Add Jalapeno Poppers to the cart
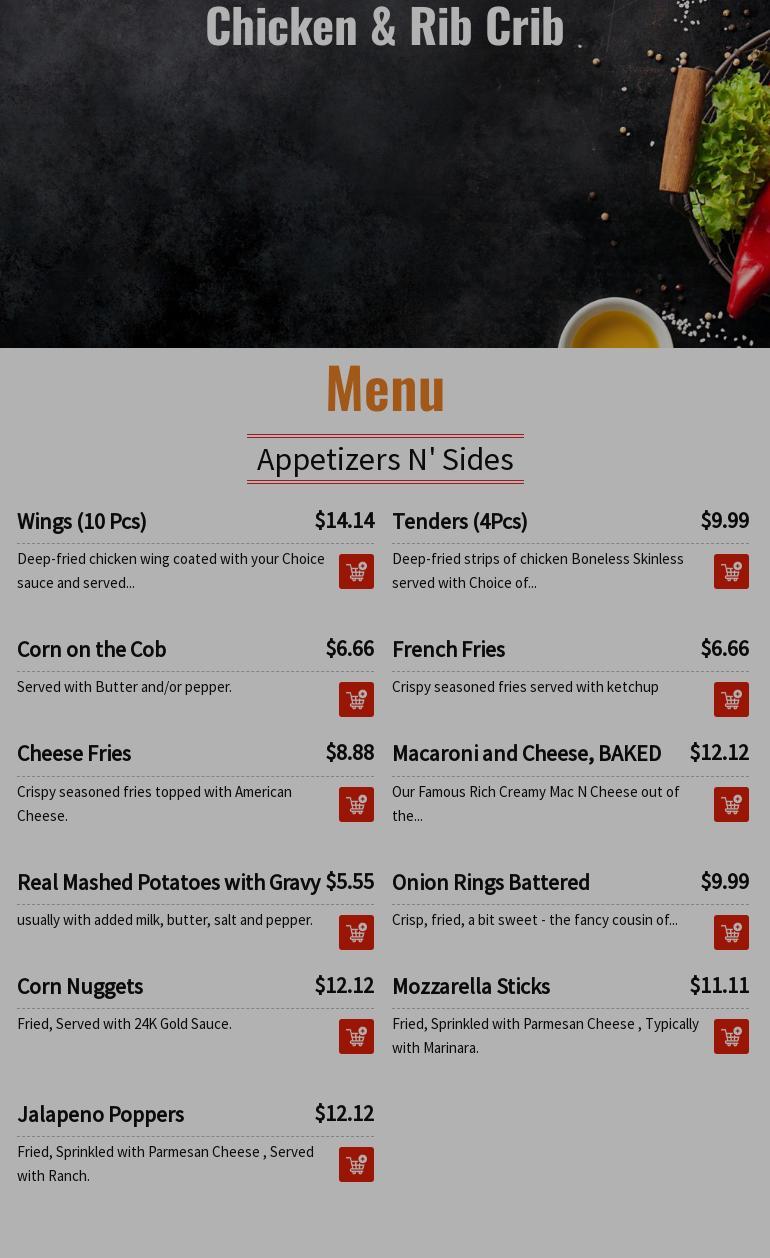This screenshot has height=1258, width=770. [356, 1165]
